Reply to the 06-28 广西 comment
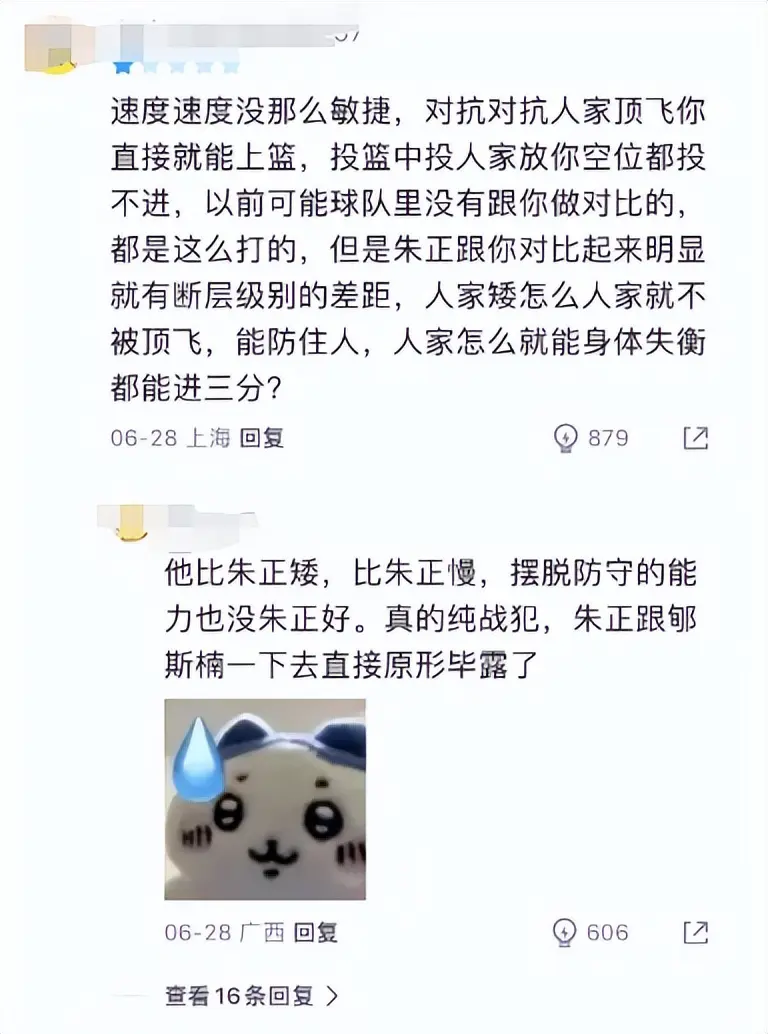Screen dimensions: 768x1034 (x=316, y=932)
